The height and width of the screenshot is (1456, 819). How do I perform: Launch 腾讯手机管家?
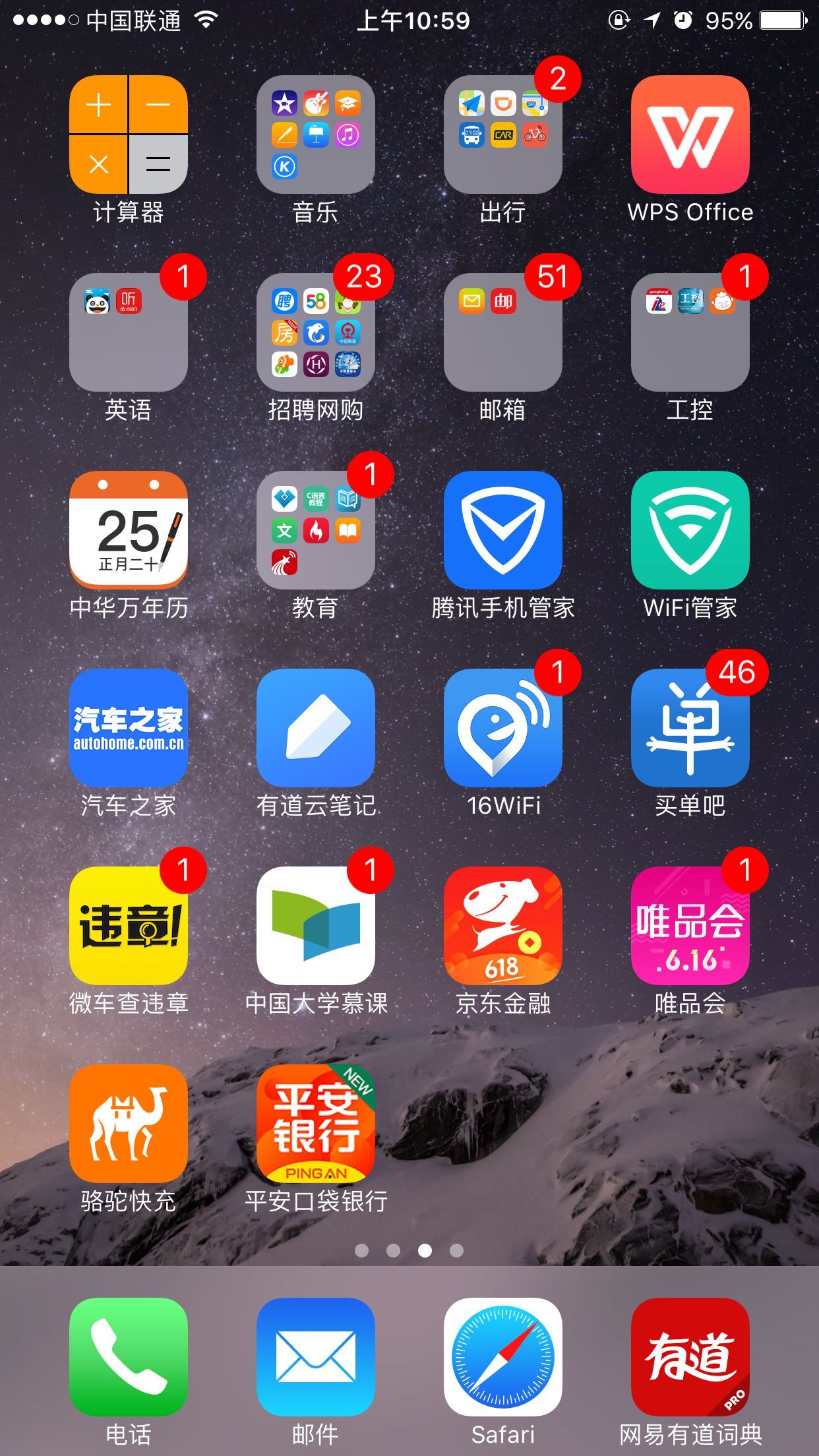(x=503, y=530)
